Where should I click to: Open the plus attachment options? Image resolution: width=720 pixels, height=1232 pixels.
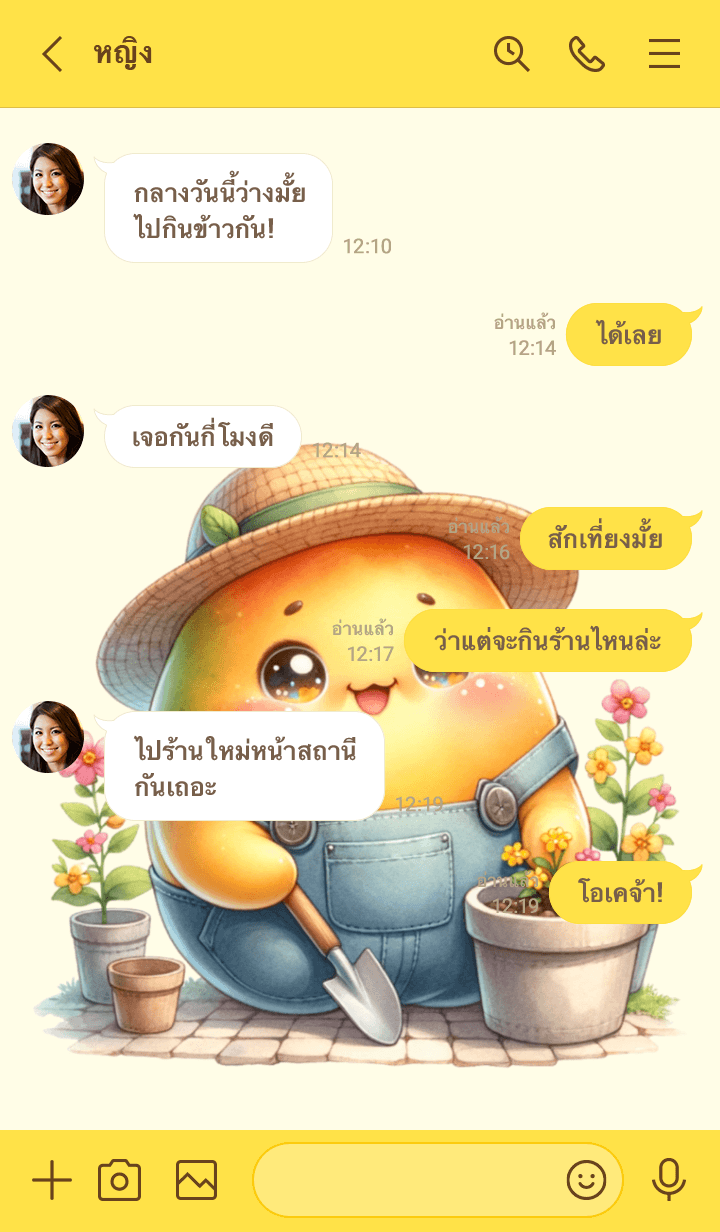coord(52,1181)
